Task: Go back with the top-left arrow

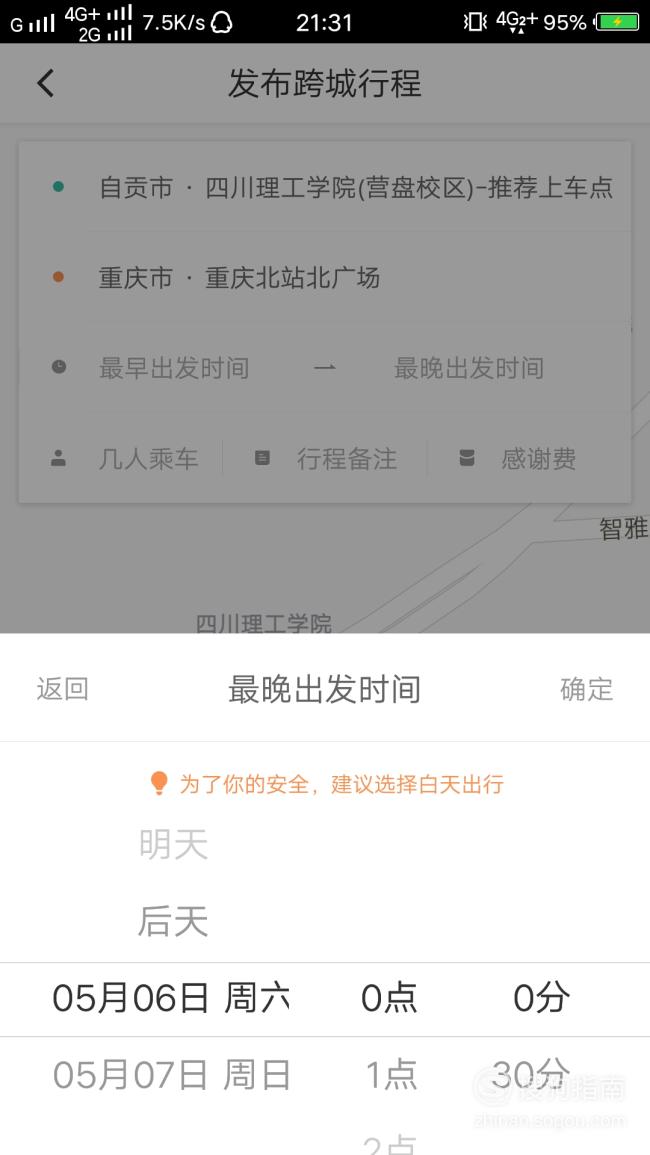Action: pos(46,83)
